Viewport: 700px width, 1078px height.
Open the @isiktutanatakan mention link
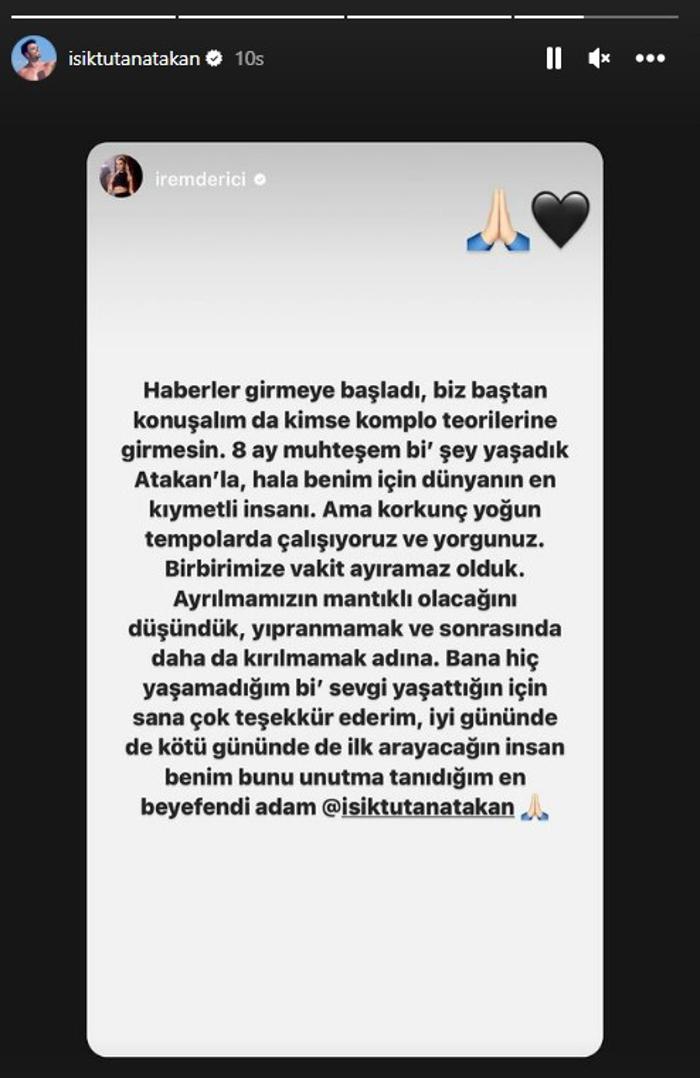point(427,808)
